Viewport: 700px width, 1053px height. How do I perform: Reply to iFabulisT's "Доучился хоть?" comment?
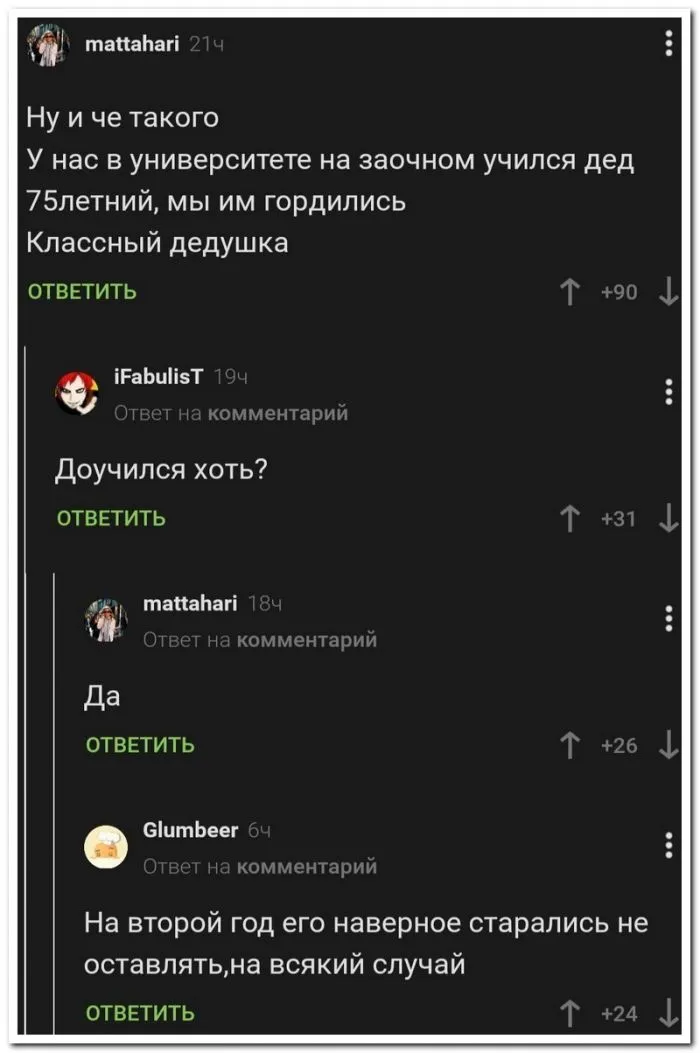pos(111,518)
